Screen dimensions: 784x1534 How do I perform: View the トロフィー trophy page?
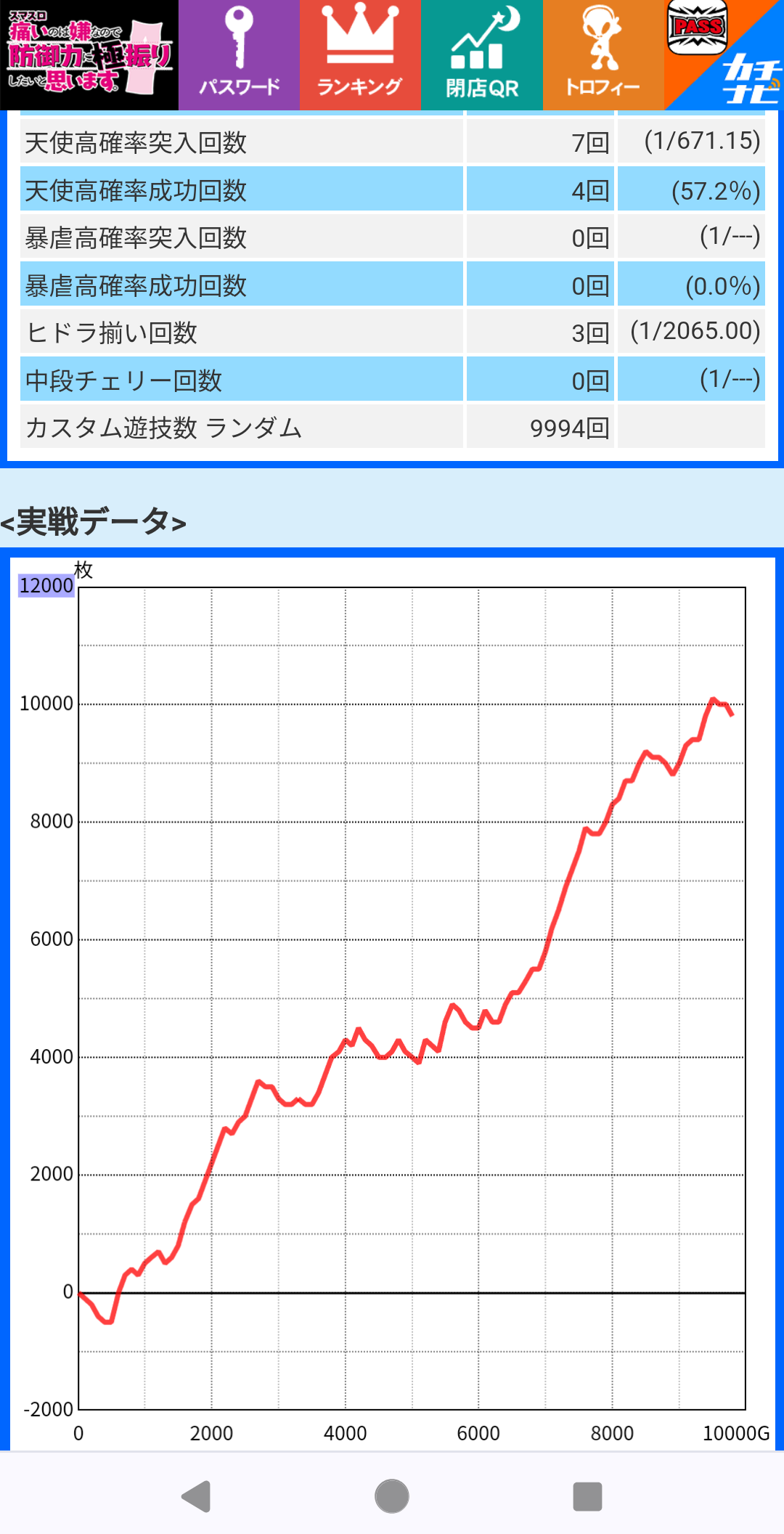603,55
